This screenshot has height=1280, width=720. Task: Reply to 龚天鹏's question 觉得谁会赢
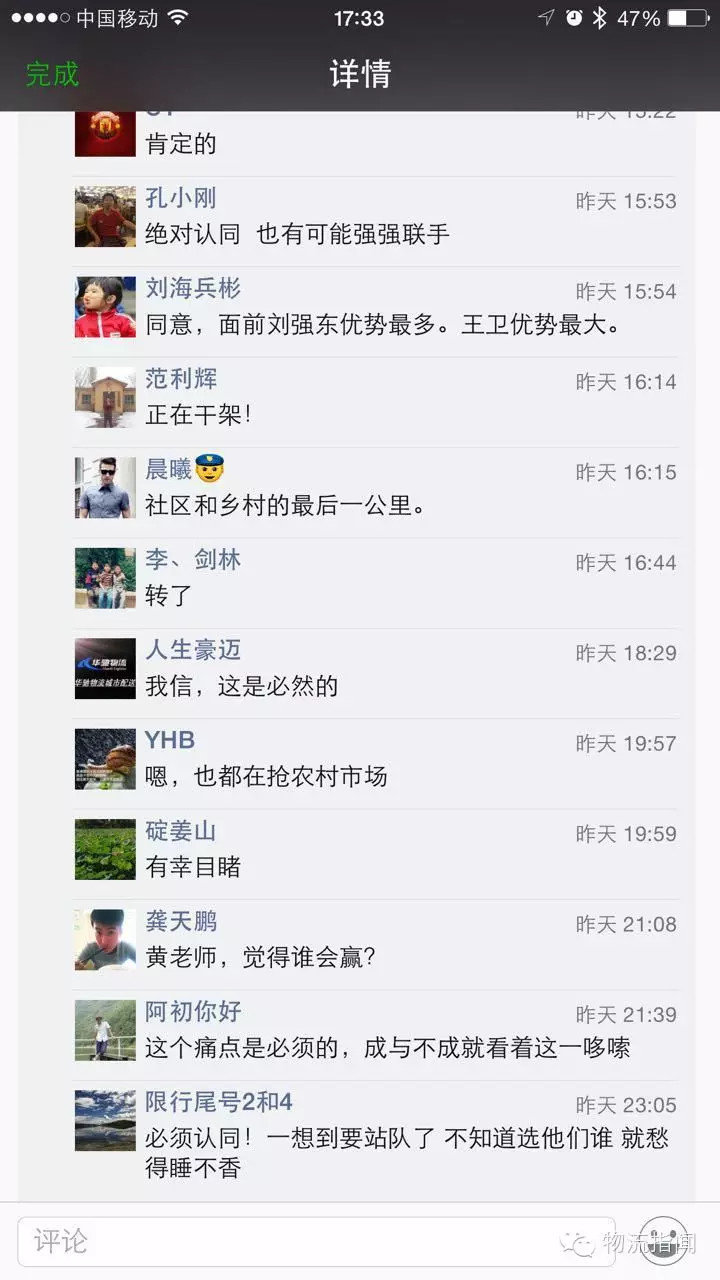coord(260,958)
